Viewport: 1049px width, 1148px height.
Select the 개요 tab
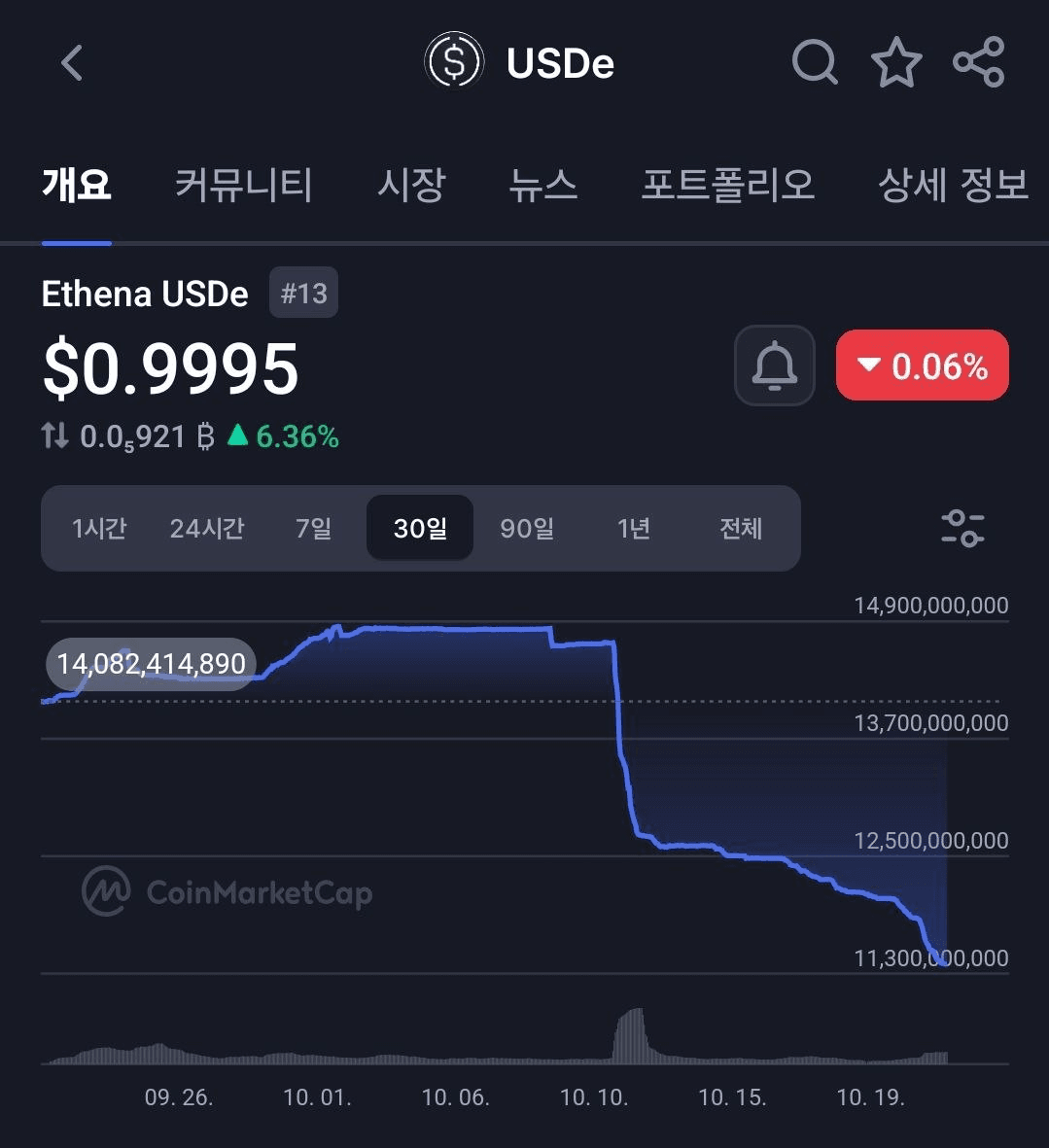(77, 185)
